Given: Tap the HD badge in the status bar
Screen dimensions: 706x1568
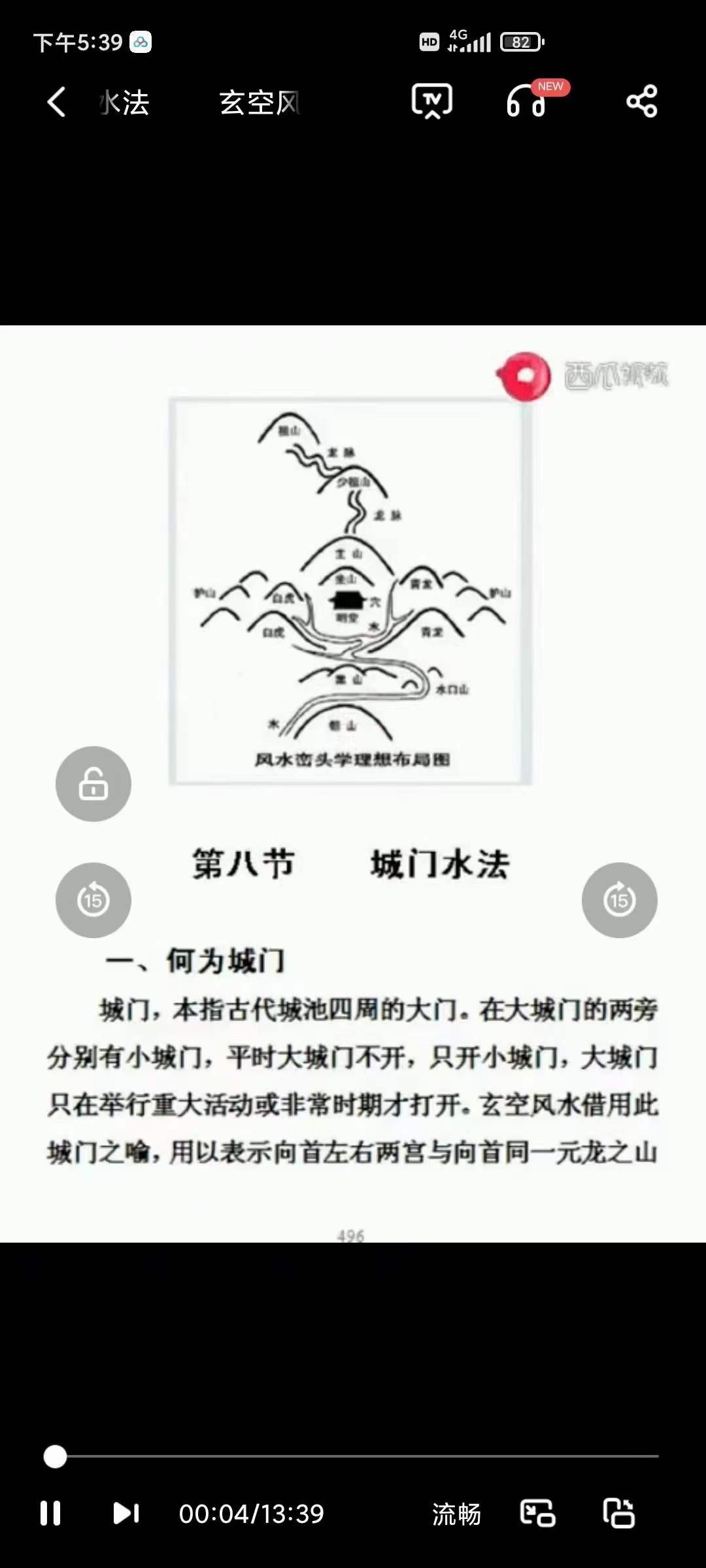Looking at the screenshot, I should [429, 42].
